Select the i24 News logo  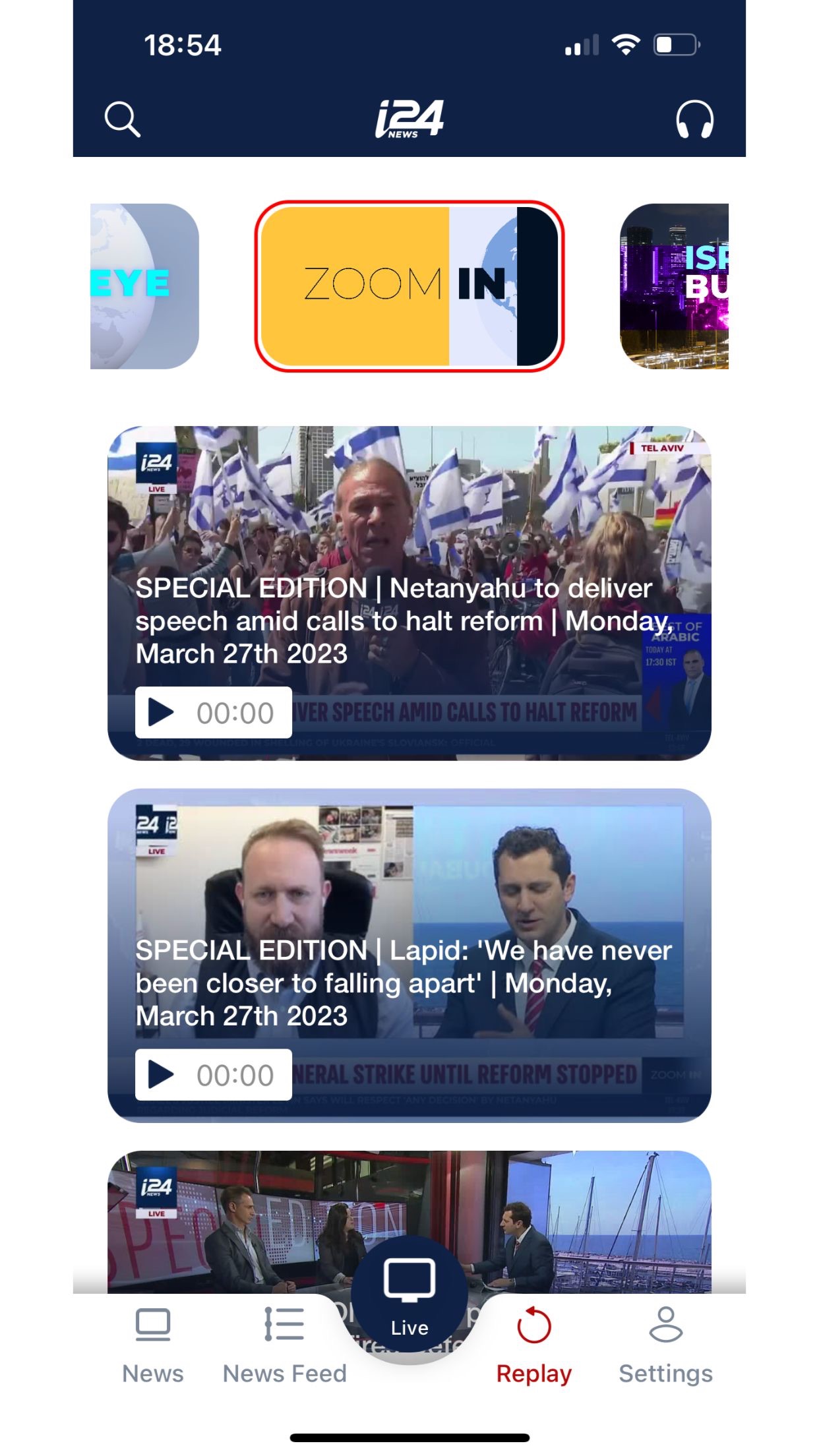click(x=409, y=119)
